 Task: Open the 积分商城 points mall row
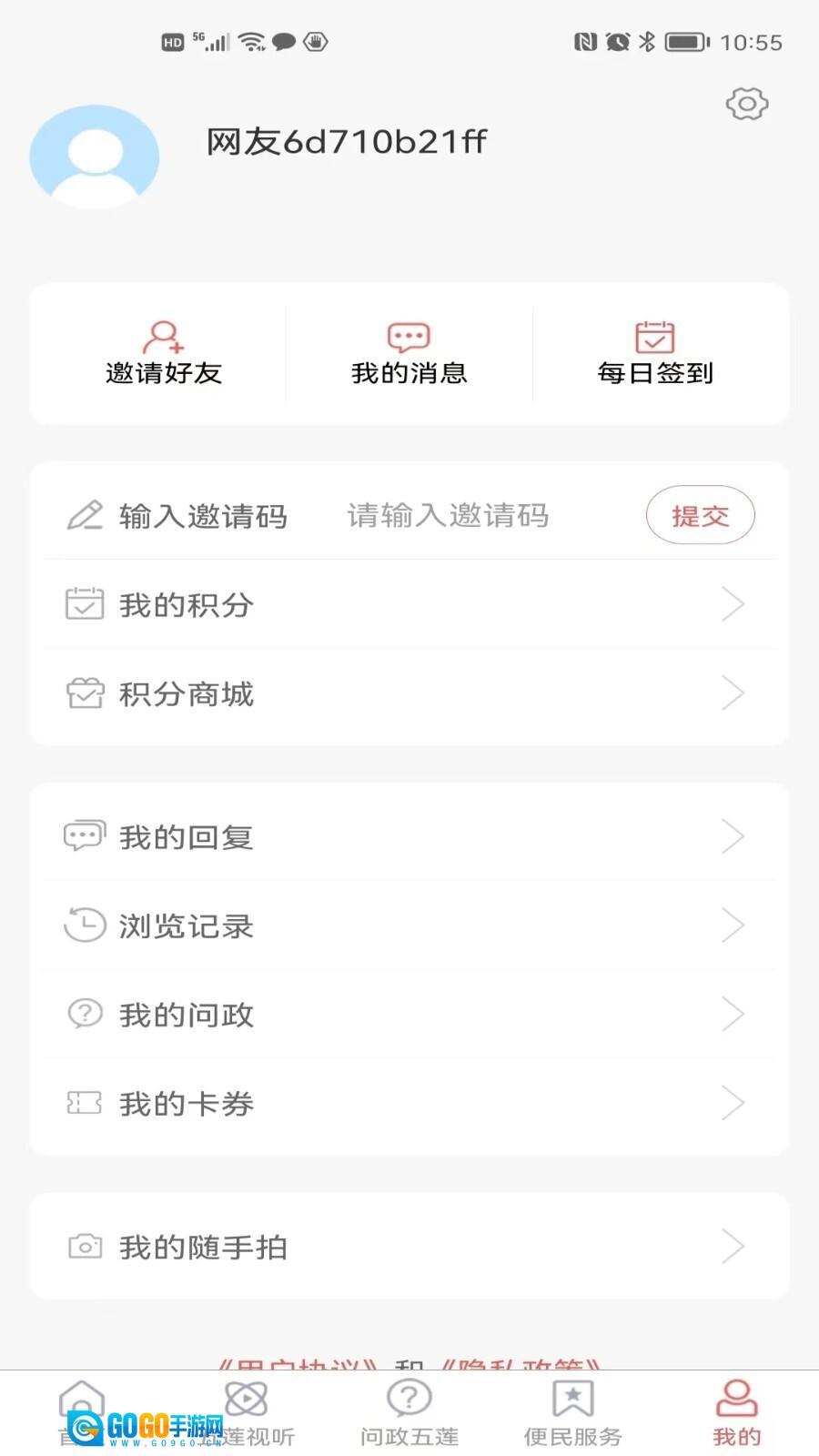(x=409, y=694)
